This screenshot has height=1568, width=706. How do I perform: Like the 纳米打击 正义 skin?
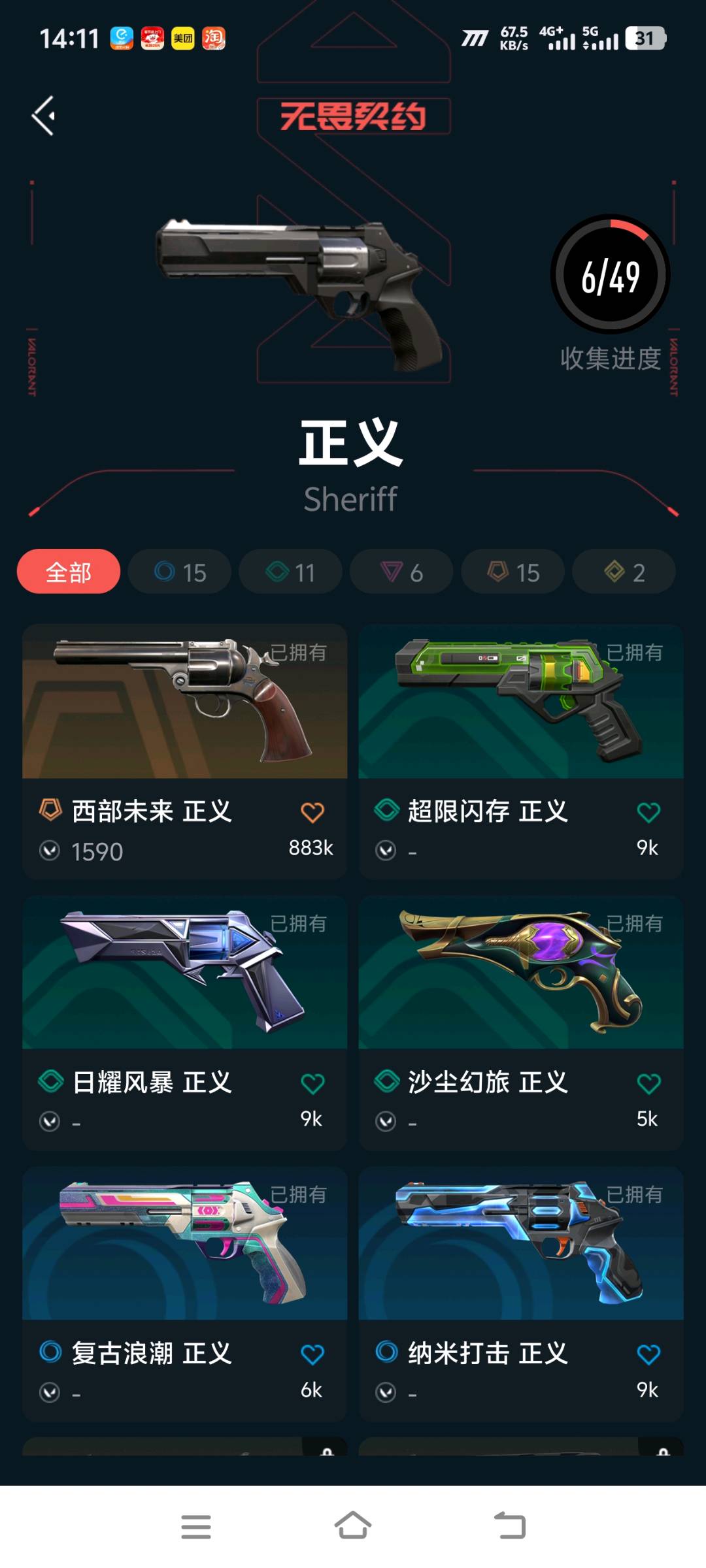pos(648,1354)
